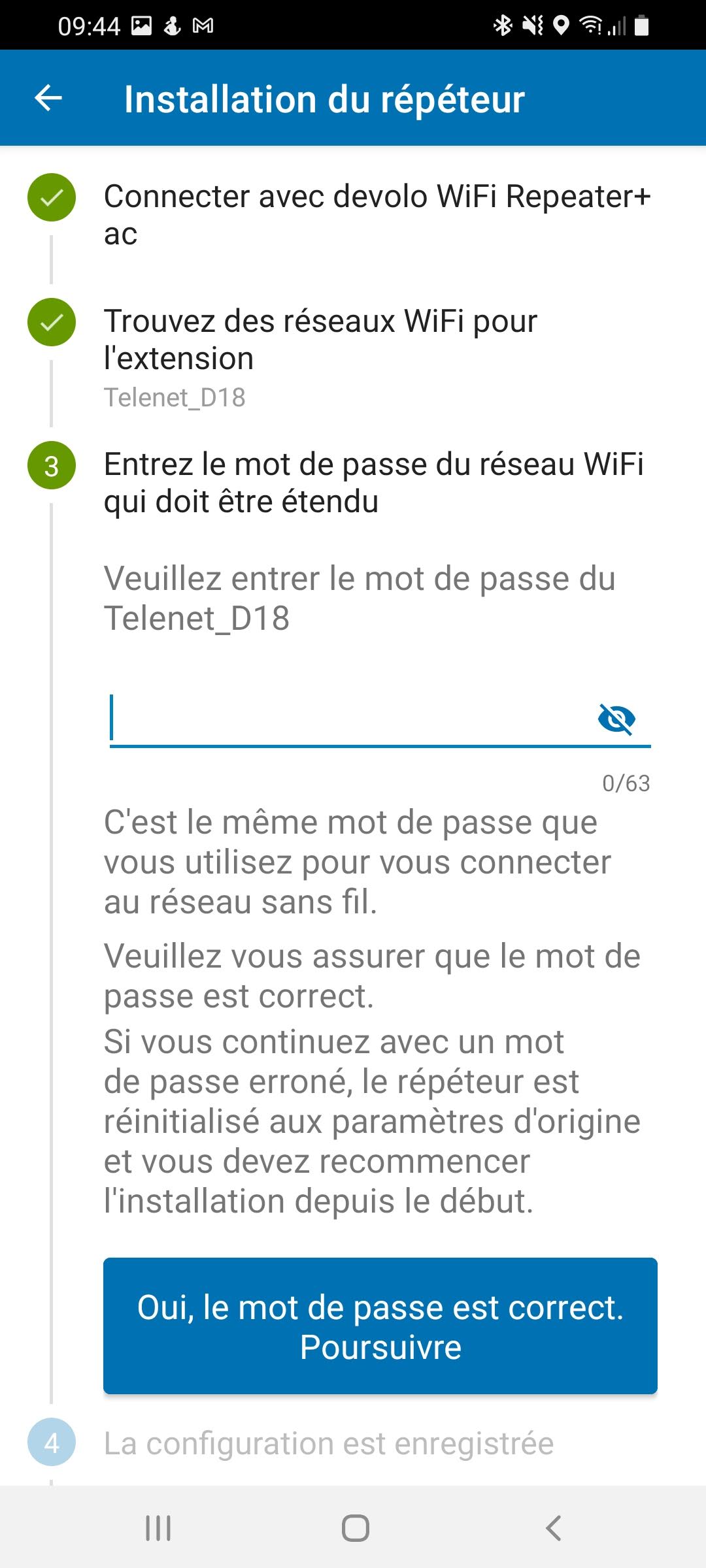Screen dimensions: 706x1568
Task: Toggle password visibility eye icon
Action: [x=616, y=719]
